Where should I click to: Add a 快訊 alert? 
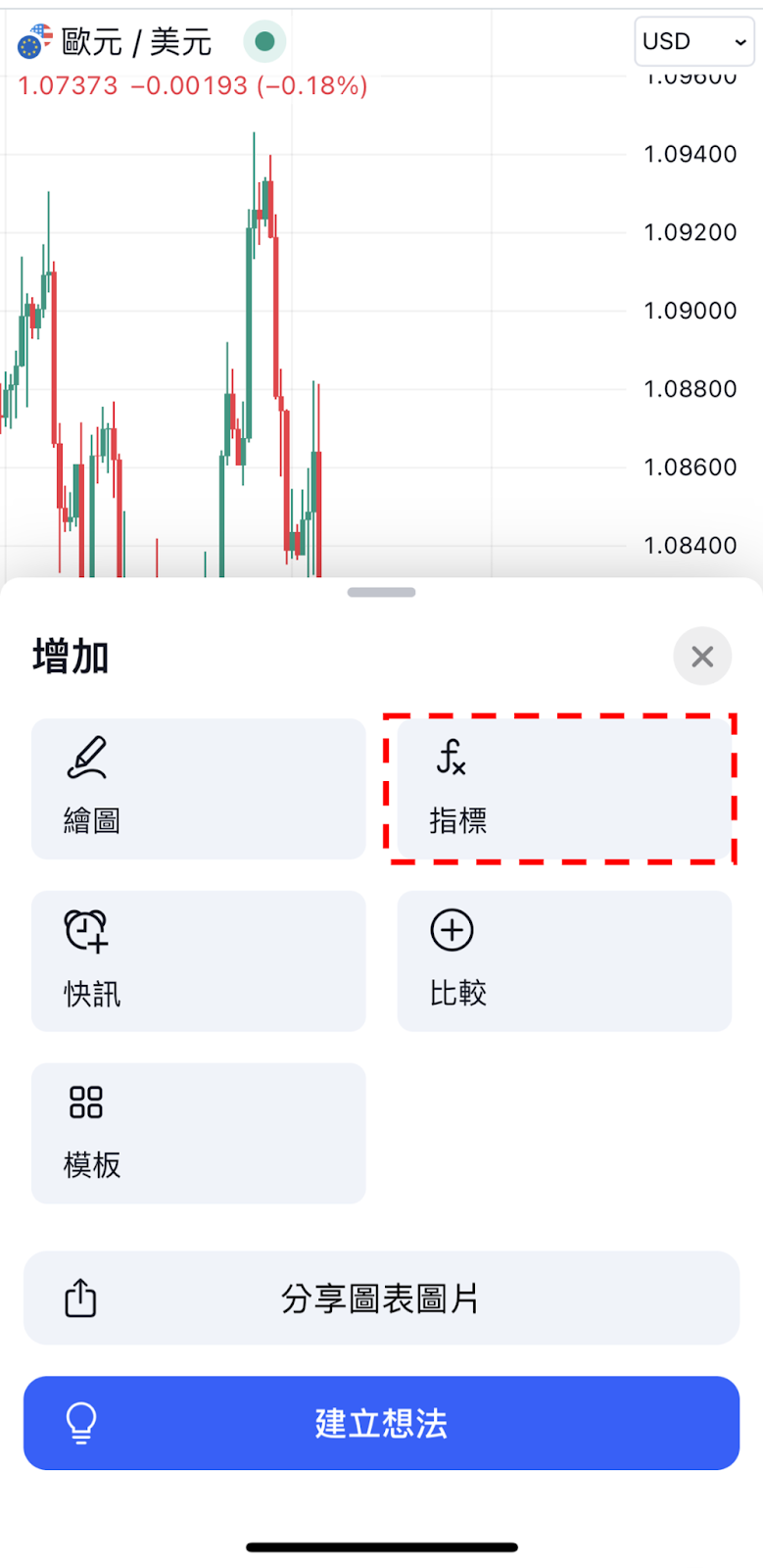199,961
